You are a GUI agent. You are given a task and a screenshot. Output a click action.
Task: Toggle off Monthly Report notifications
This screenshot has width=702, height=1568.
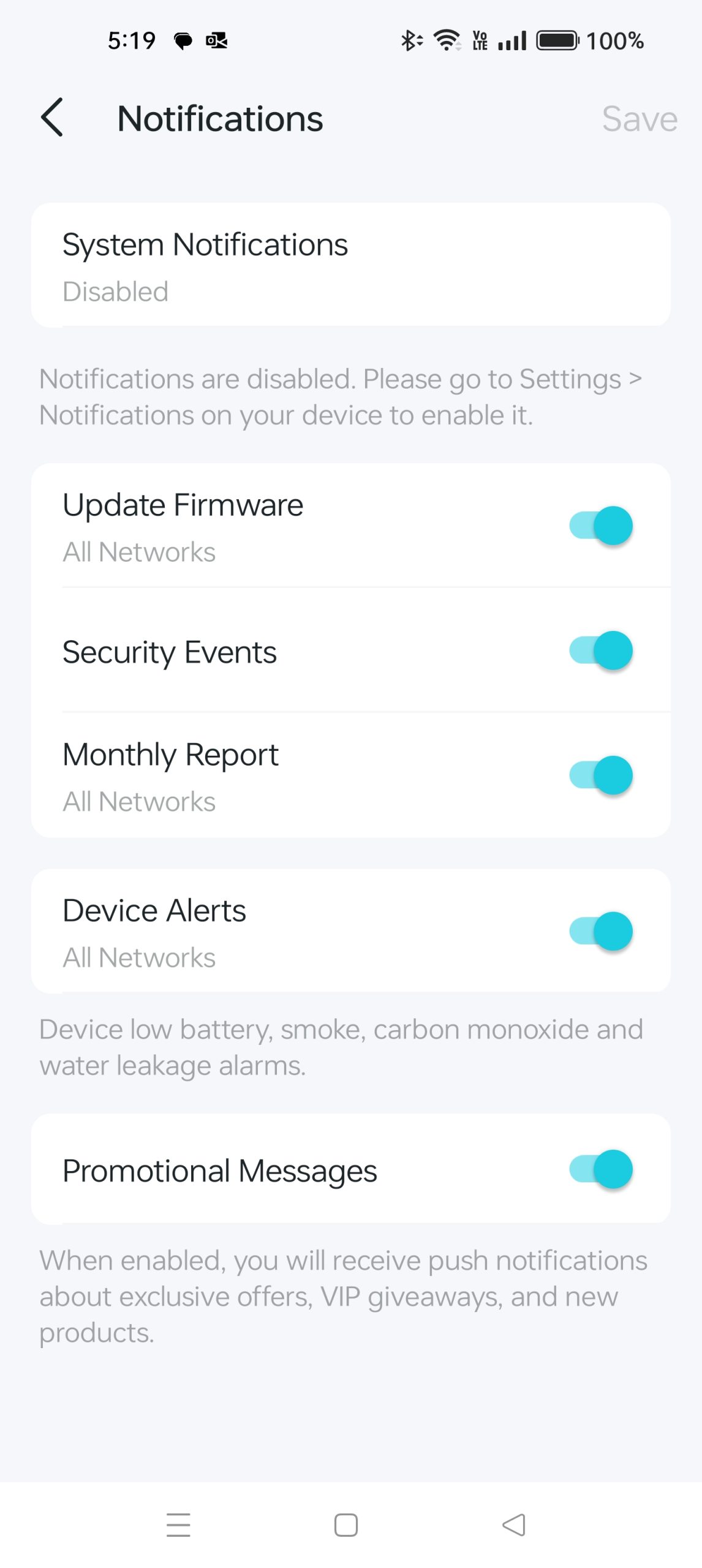(601, 775)
